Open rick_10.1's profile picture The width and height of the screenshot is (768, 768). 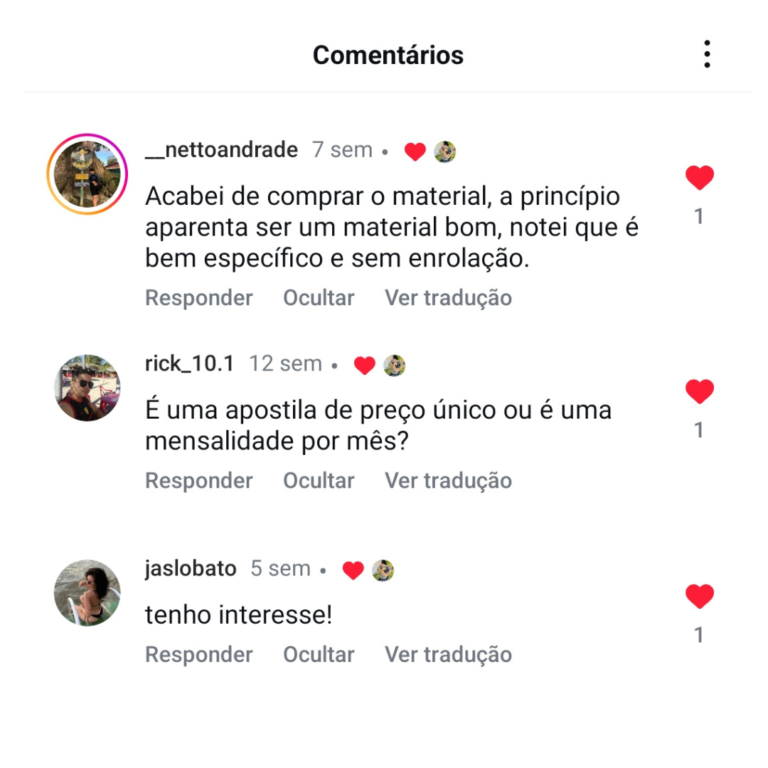pos(87,388)
